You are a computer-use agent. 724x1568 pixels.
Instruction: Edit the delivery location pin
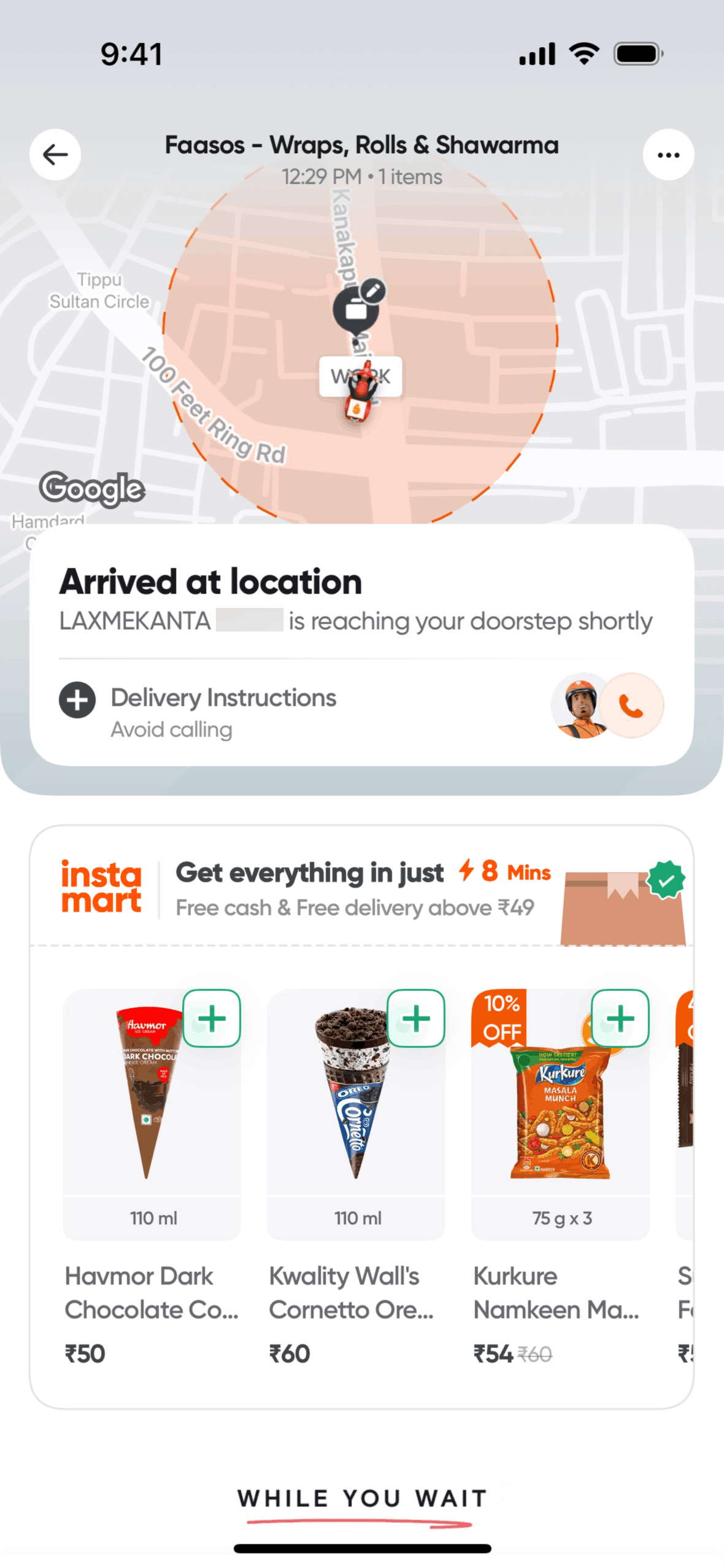pos(372,291)
